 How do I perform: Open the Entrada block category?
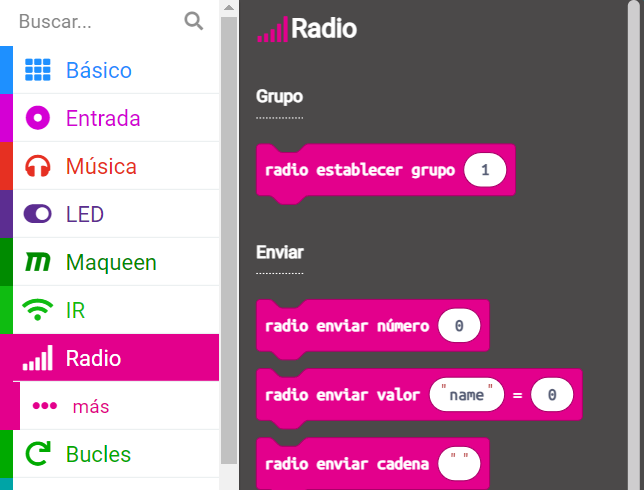click(x=102, y=118)
